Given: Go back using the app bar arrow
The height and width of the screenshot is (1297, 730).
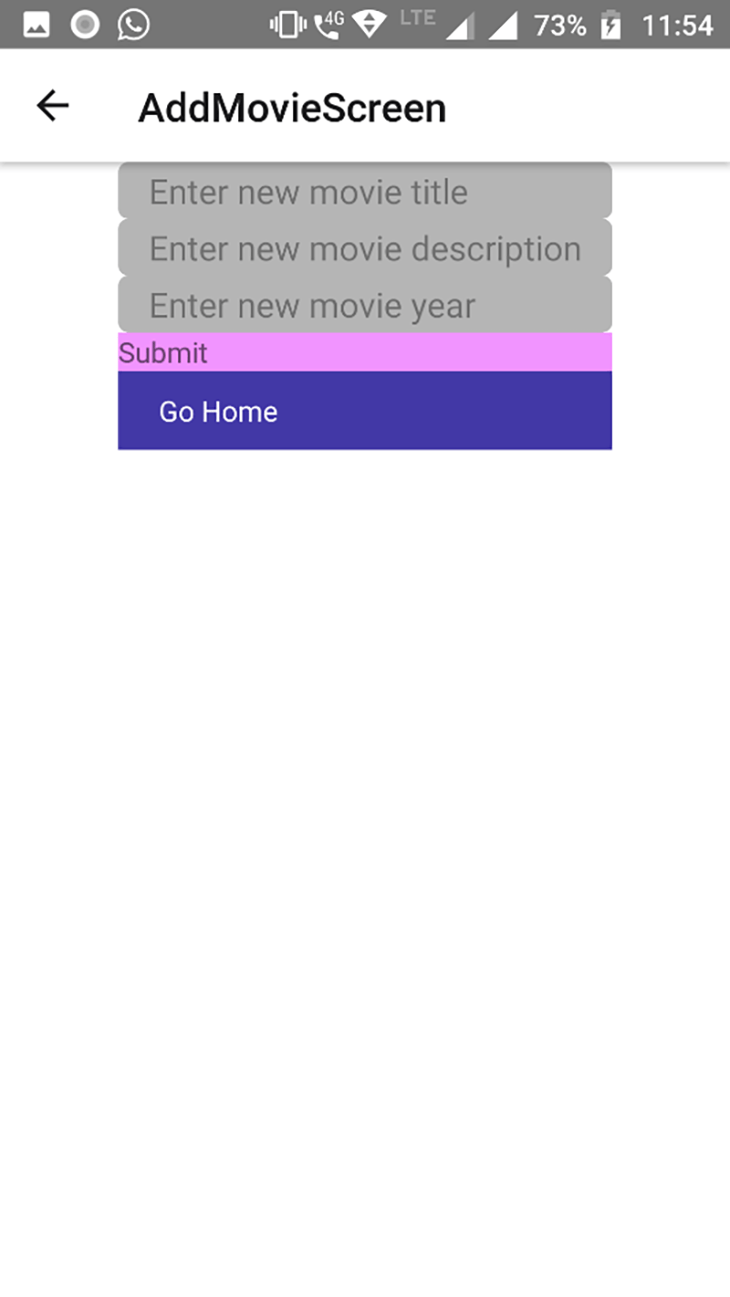Looking at the screenshot, I should (x=52, y=105).
